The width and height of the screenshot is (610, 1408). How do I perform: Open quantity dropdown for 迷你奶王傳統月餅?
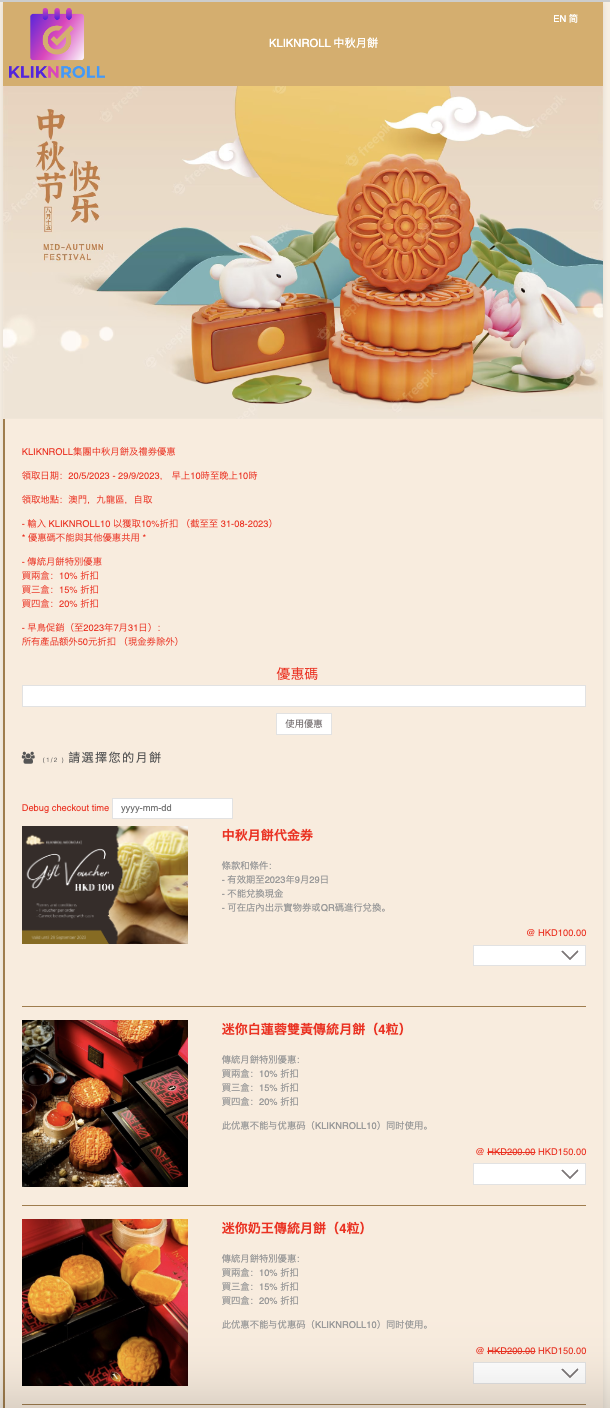pos(529,1373)
